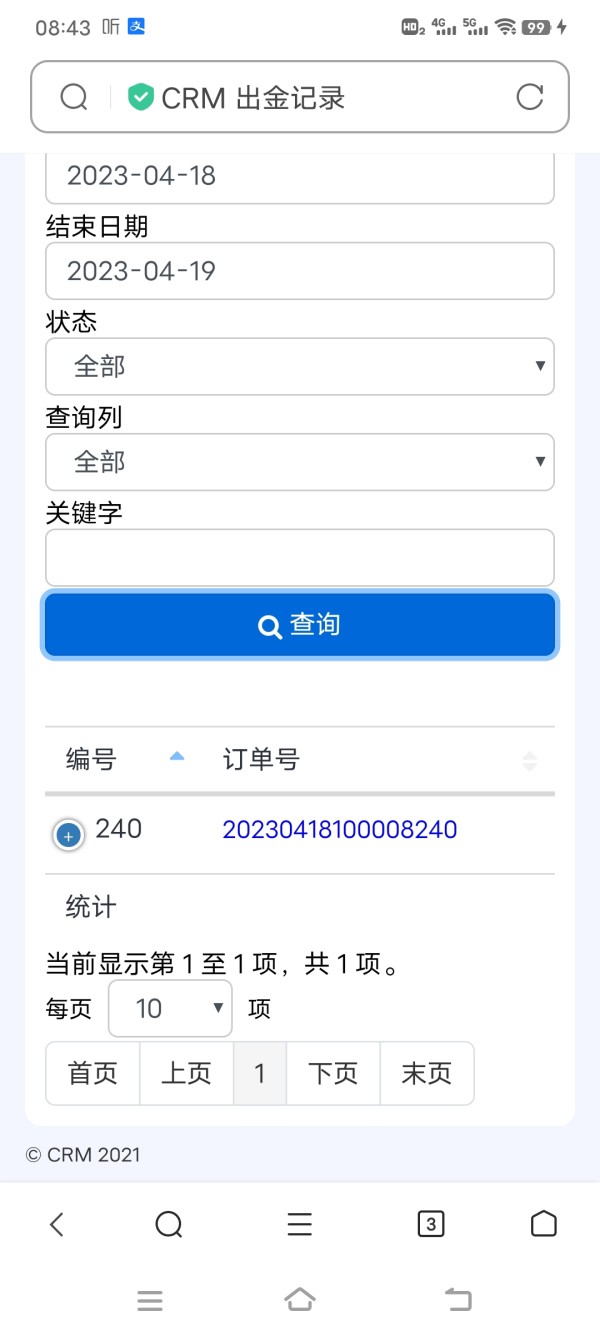Reload the page with the refresh icon
600x1336 pixels.
(529, 97)
